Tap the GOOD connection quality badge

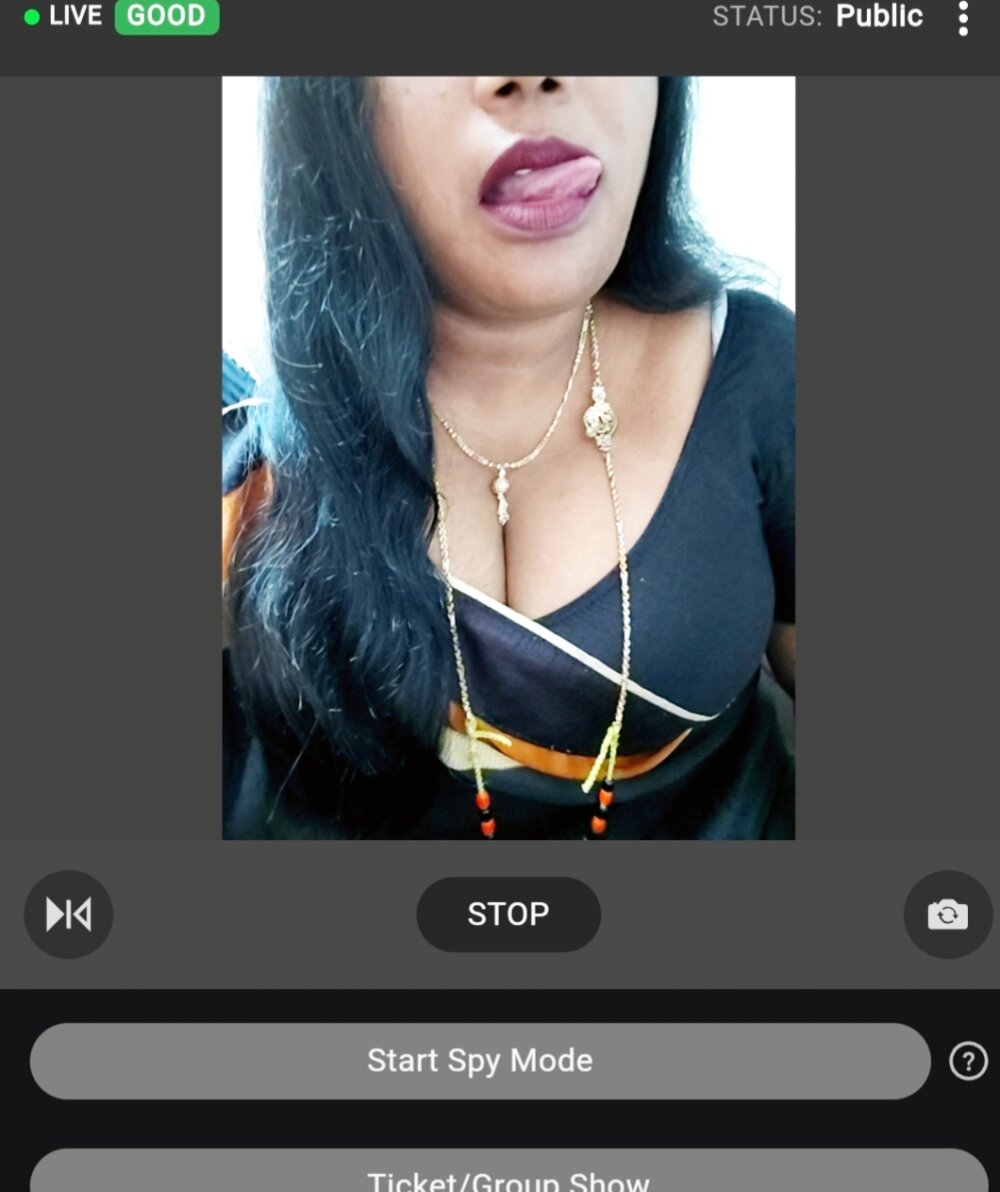tap(166, 17)
